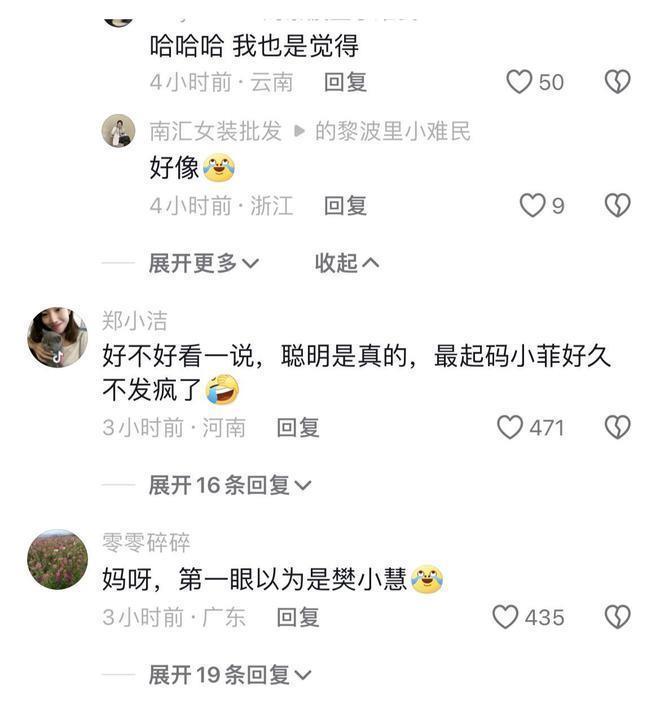Image resolution: width=660 pixels, height=703 pixels.
Task: Dislike 郑小洁's comment
Action: click(618, 428)
